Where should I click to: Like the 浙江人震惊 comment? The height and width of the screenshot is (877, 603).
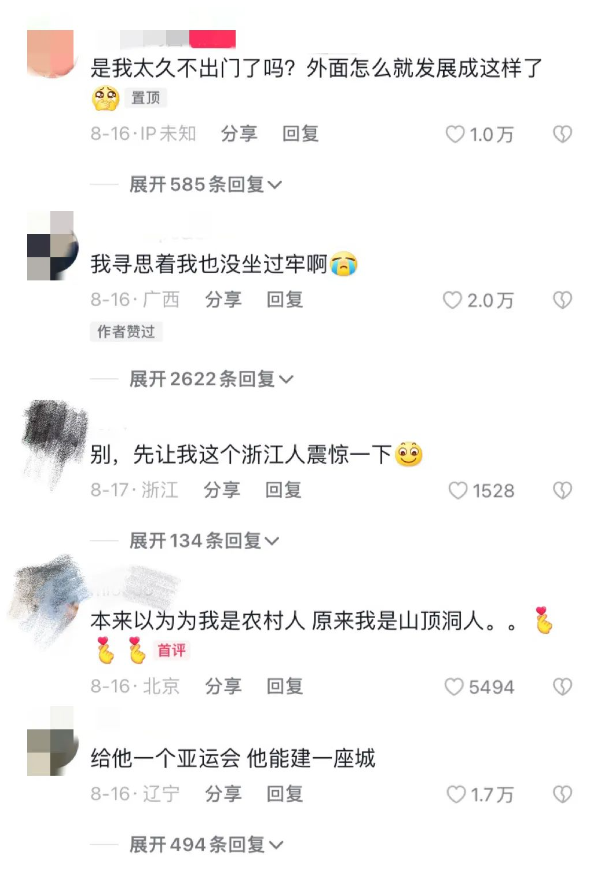coord(458,491)
